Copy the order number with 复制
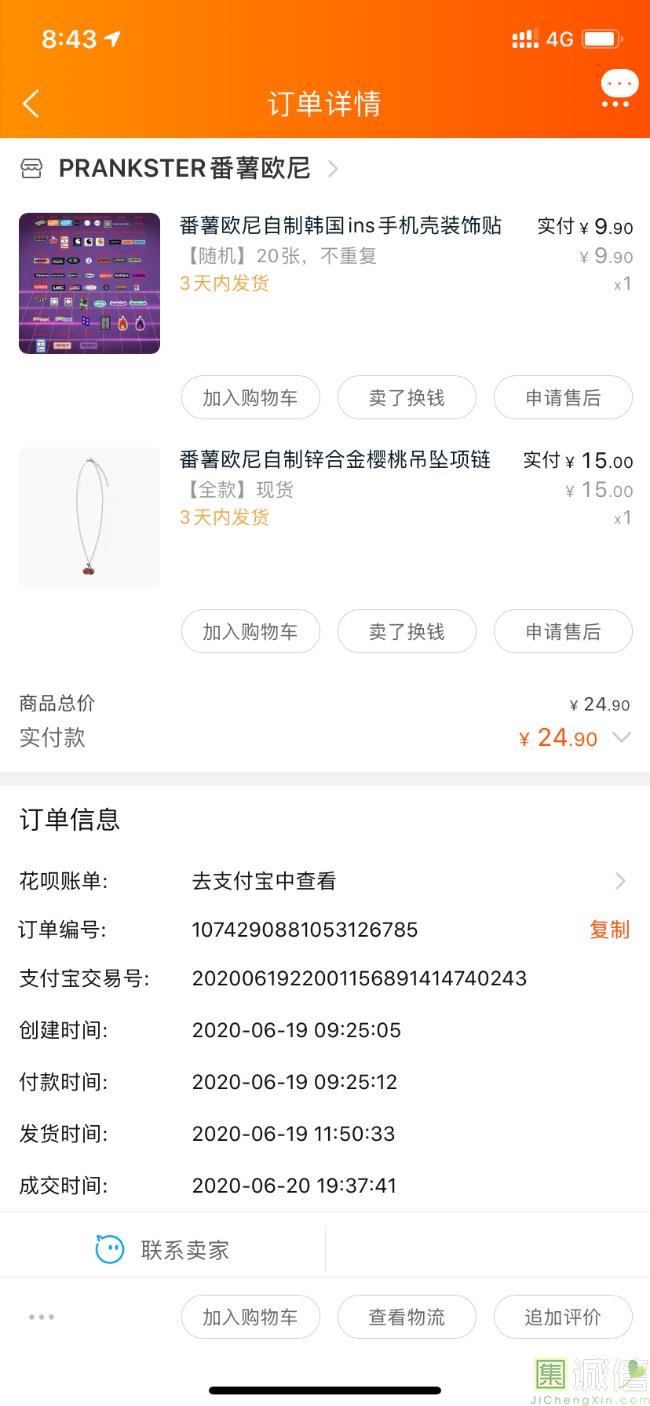Image resolution: width=650 pixels, height=1406 pixels. coord(609,930)
